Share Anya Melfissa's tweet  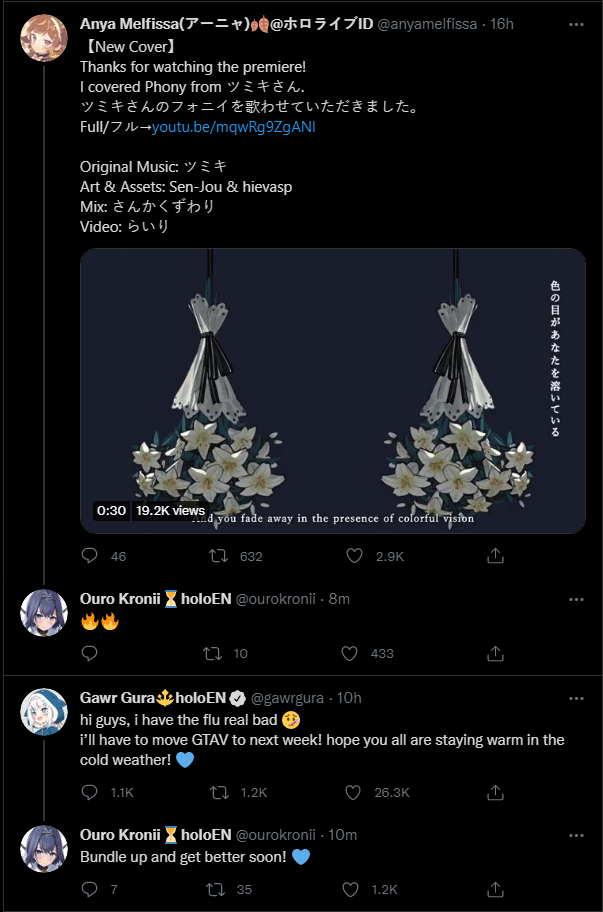[x=494, y=555]
